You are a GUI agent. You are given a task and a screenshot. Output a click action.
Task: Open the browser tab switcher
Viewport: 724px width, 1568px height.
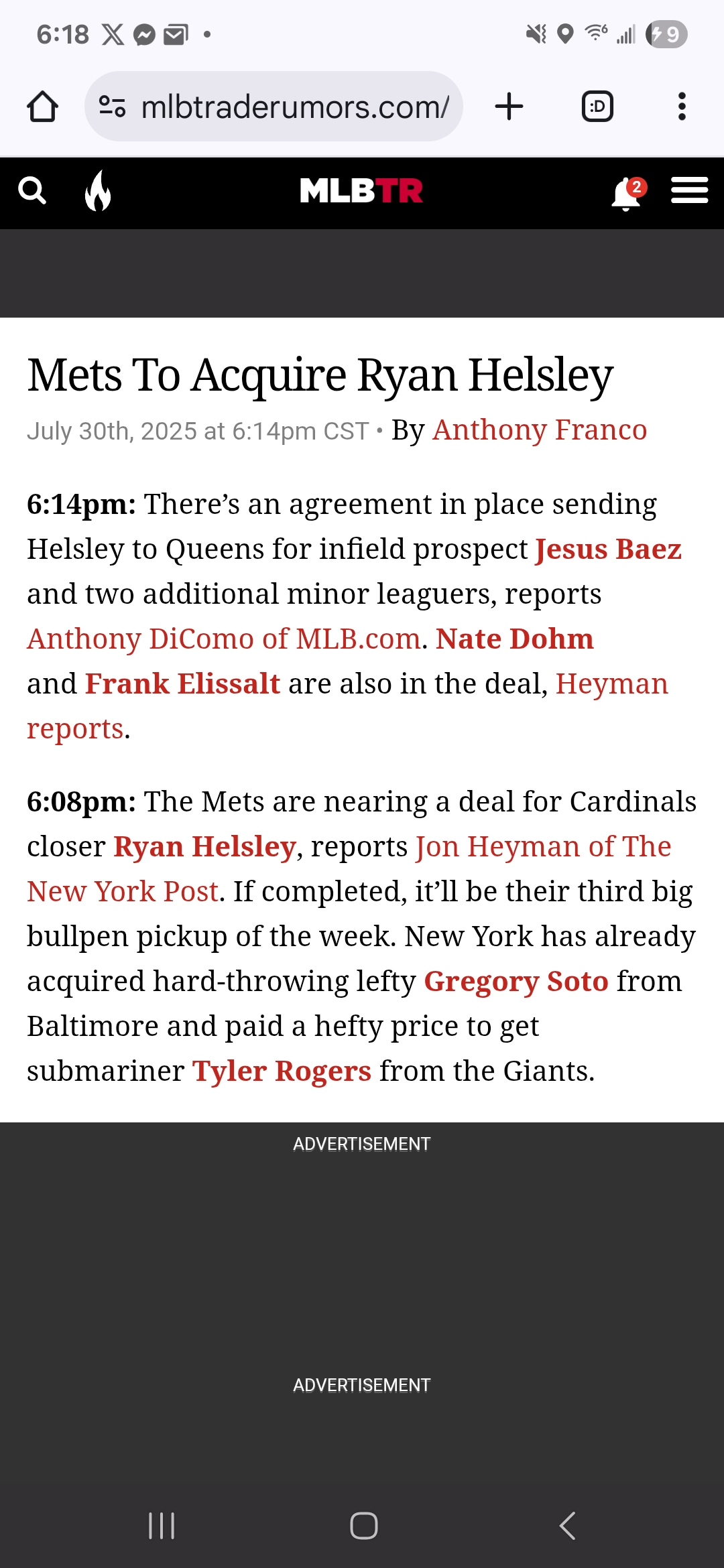click(x=597, y=107)
